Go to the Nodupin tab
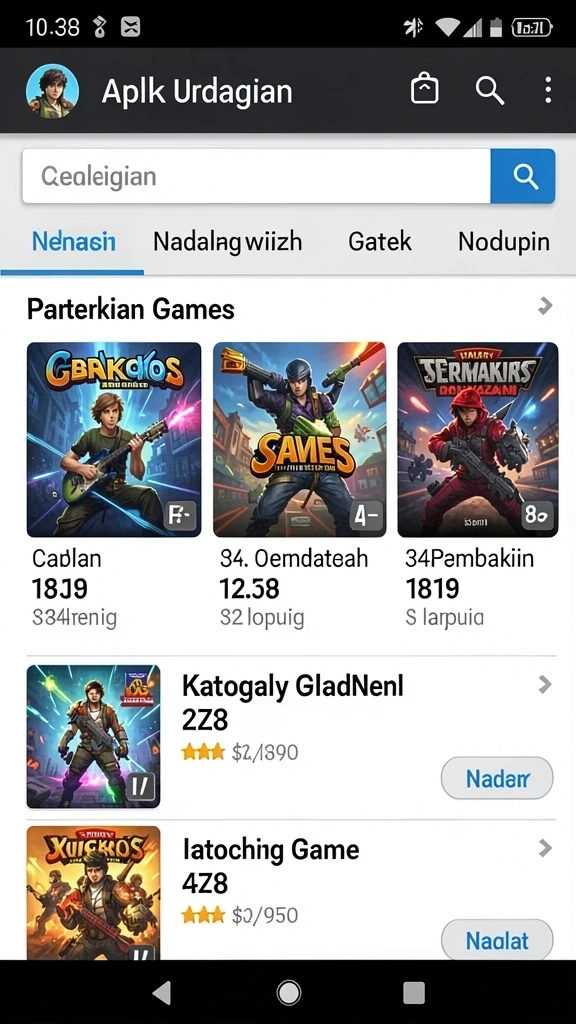The height and width of the screenshot is (1024, 576). coord(504,242)
